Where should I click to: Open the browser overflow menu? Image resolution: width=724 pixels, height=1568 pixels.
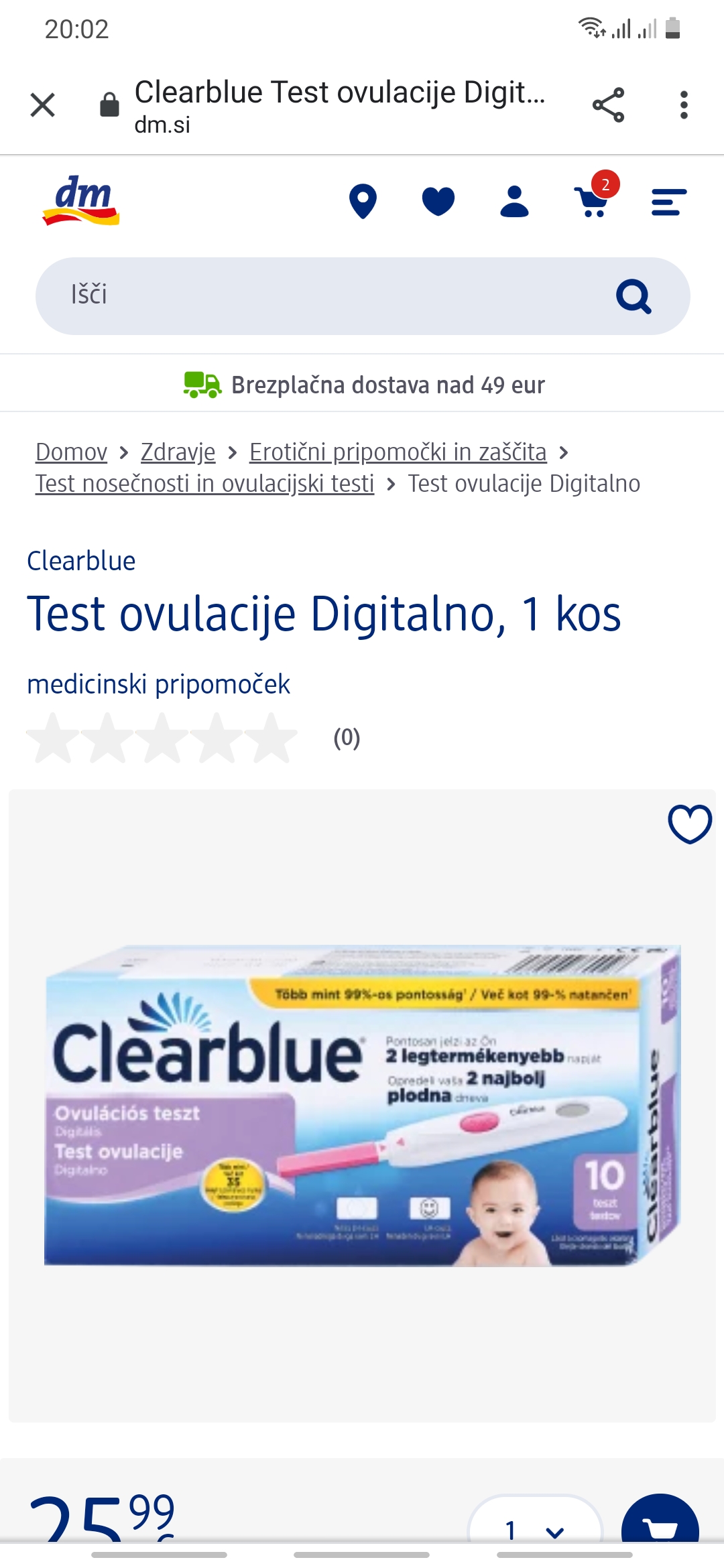click(x=683, y=105)
